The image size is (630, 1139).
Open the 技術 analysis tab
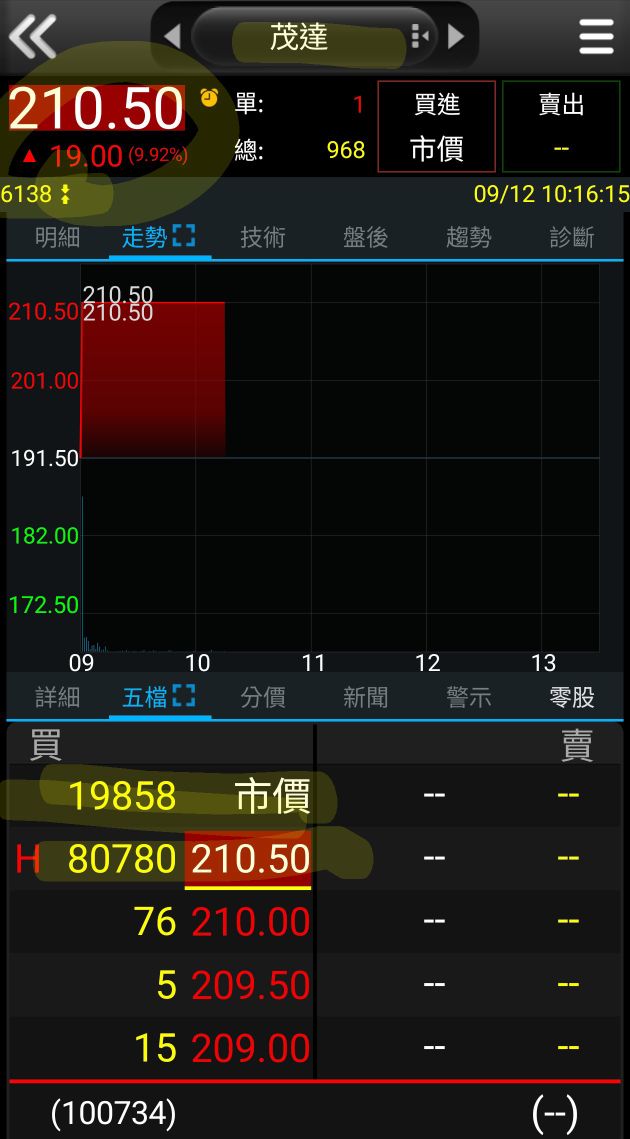tap(262, 237)
